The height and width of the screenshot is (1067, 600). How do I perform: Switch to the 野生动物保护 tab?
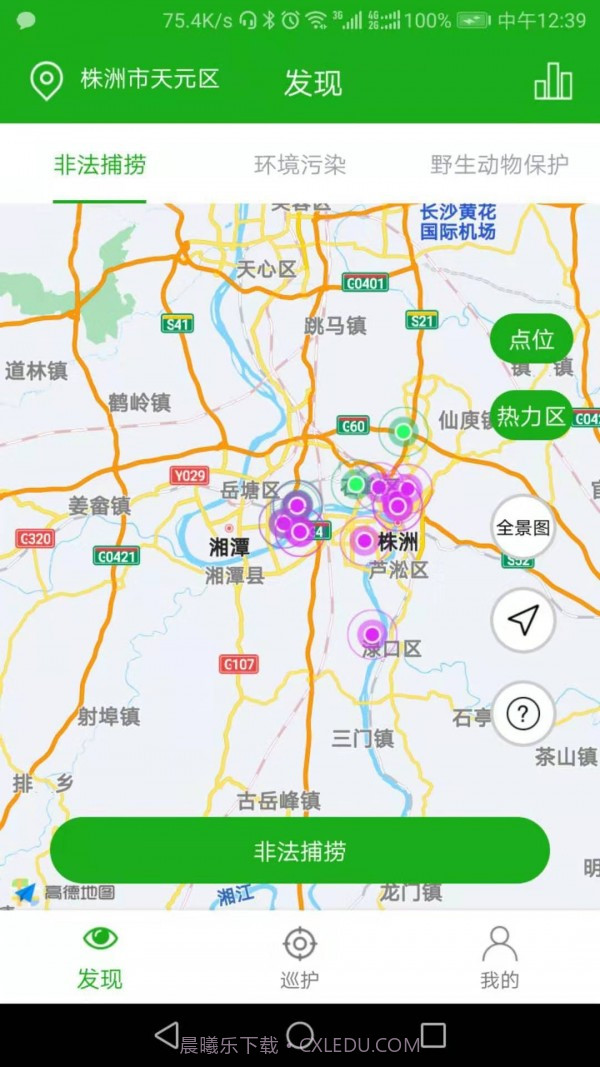tap(499, 165)
